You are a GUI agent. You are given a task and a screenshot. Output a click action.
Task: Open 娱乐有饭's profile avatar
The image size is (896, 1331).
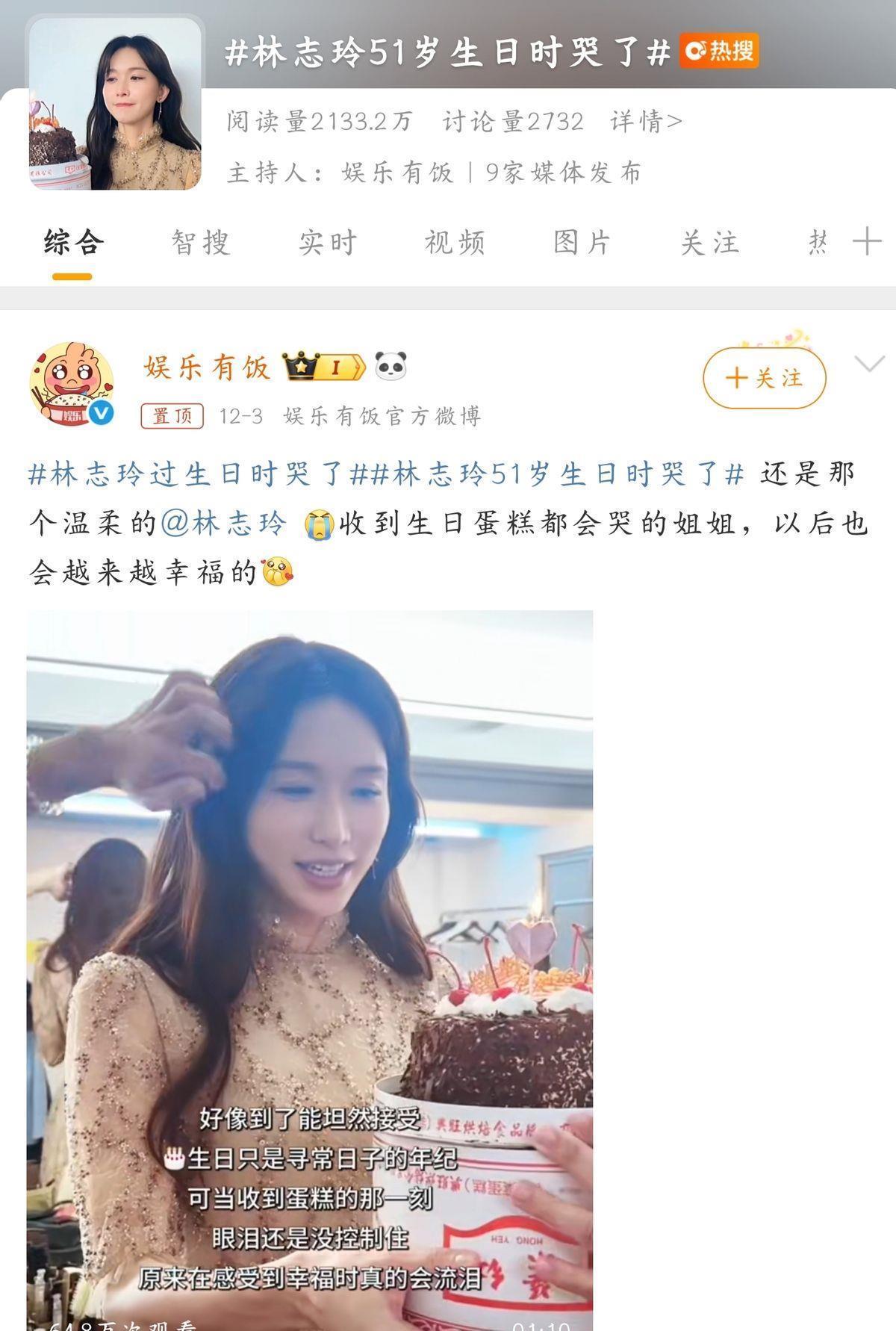pos(72,384)
